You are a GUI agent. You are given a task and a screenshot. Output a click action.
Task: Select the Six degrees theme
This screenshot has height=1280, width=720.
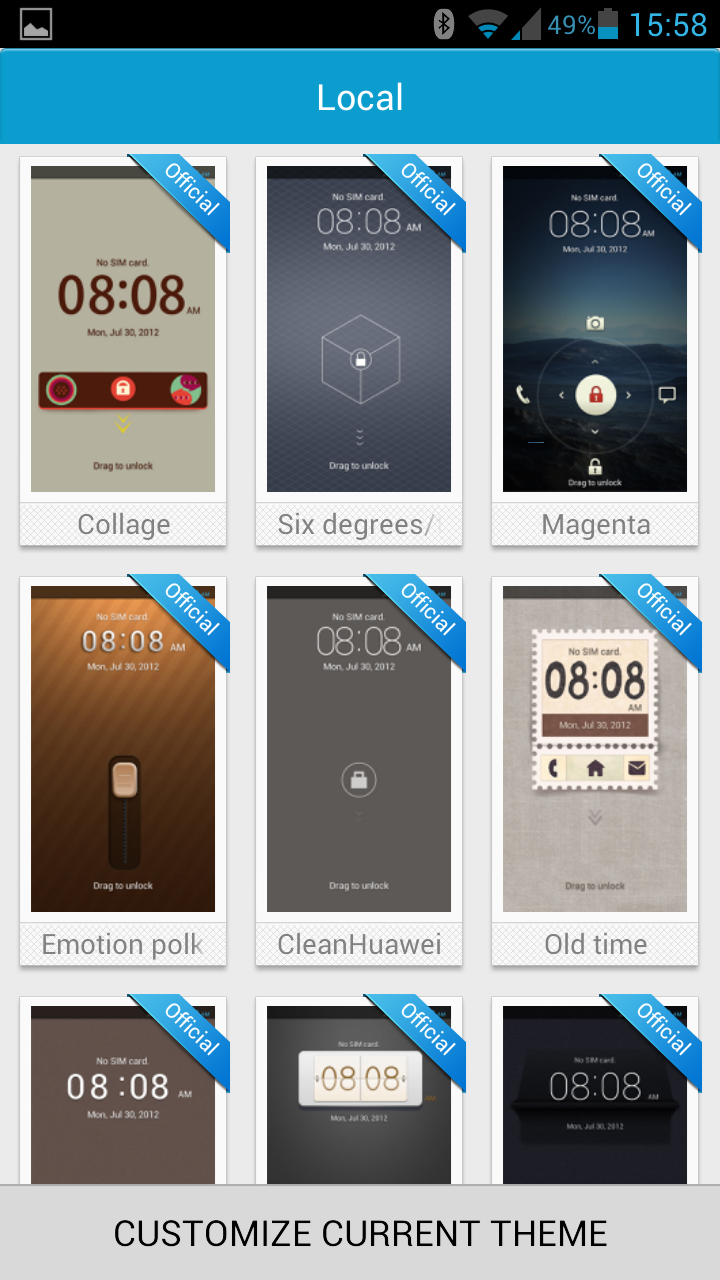359,350
